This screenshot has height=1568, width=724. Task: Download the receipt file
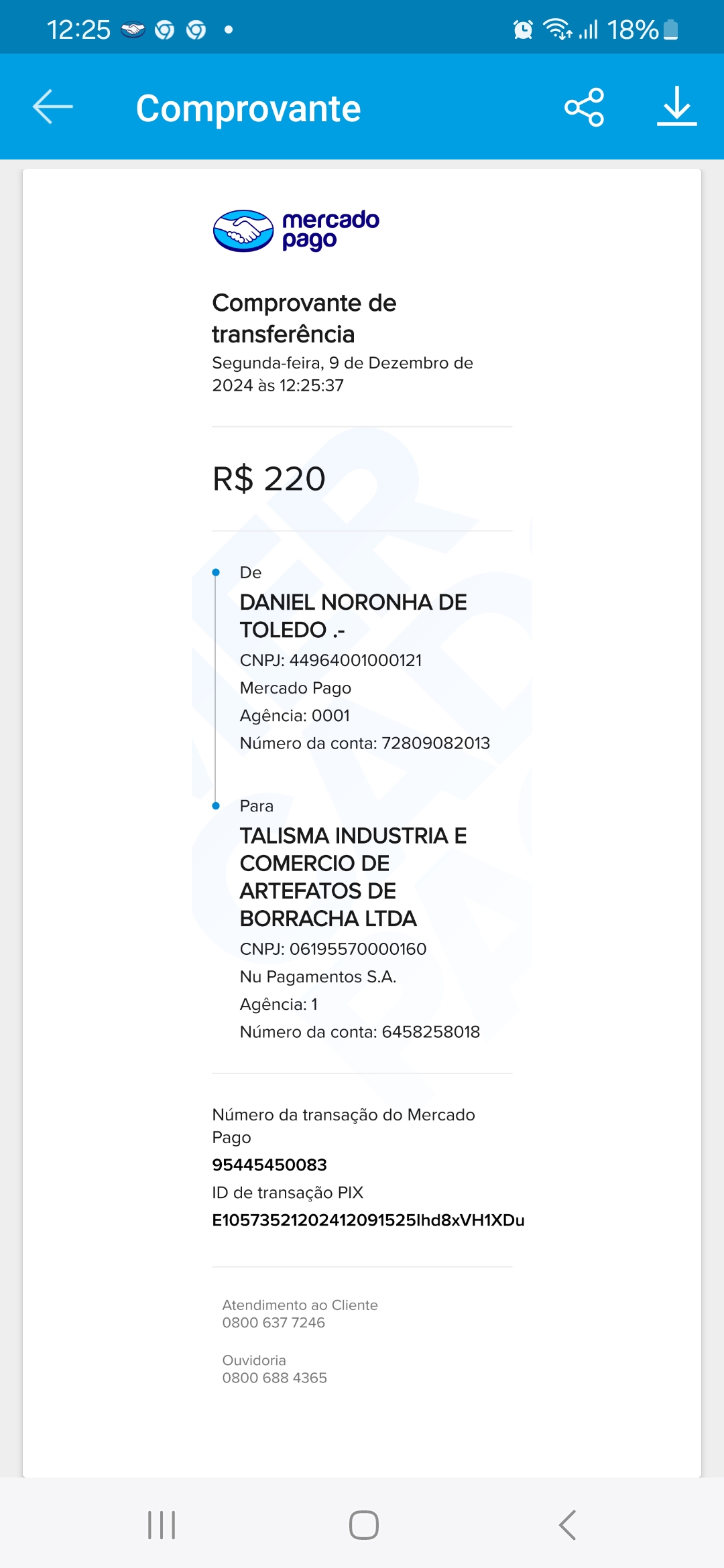[676, 107]
